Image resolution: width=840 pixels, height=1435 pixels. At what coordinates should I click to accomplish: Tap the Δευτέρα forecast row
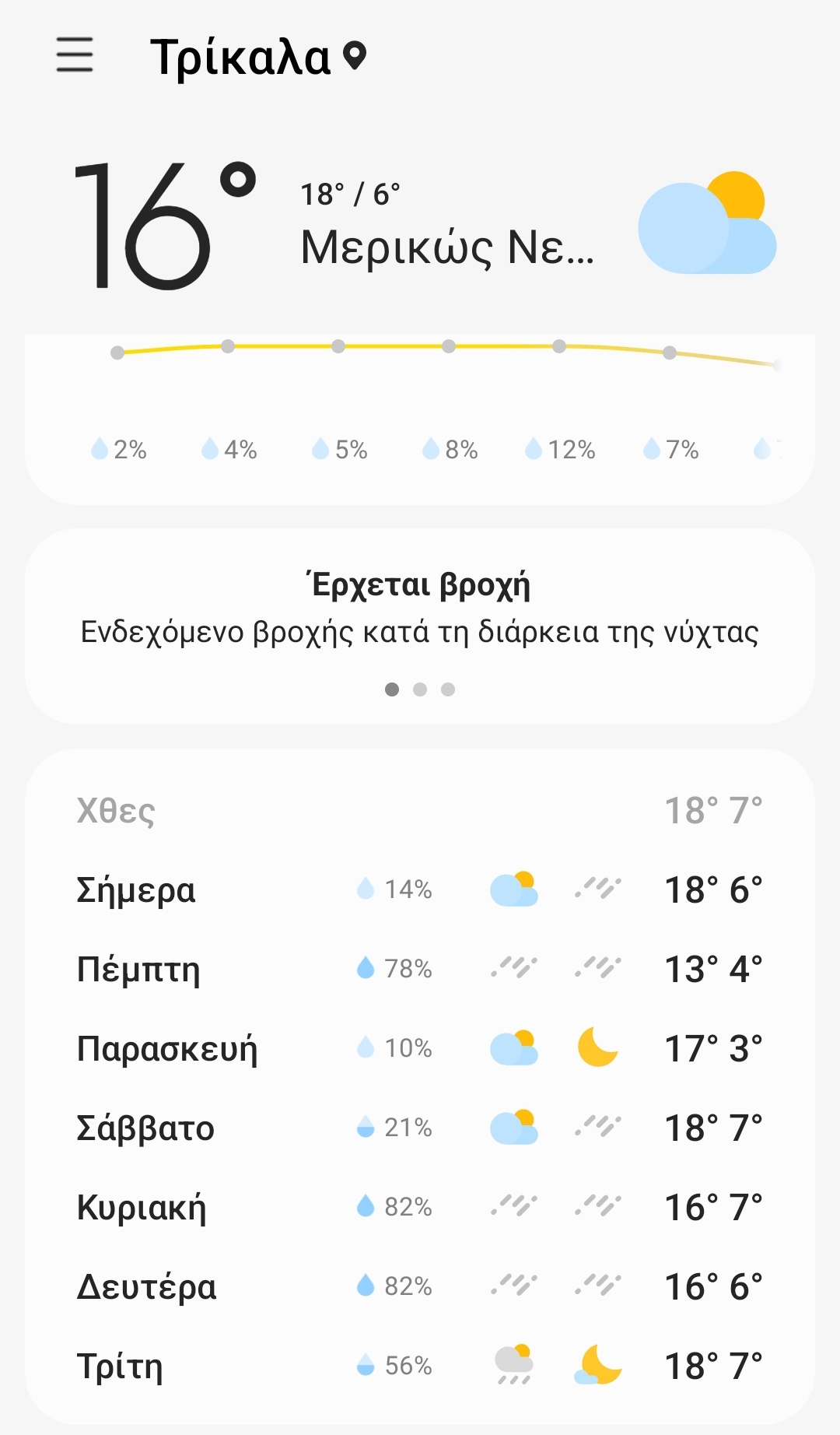click(420, 1286)
